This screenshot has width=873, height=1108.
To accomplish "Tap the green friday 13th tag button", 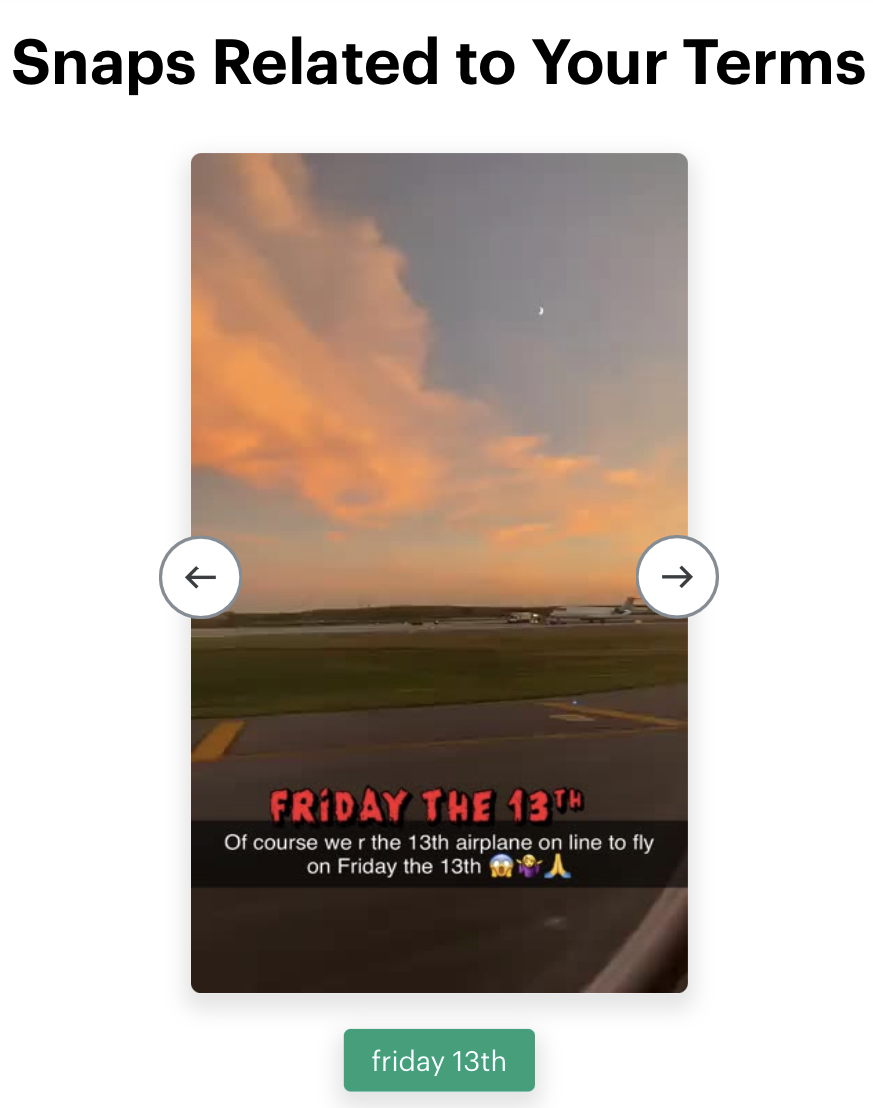I will (x=439, y=1060).
